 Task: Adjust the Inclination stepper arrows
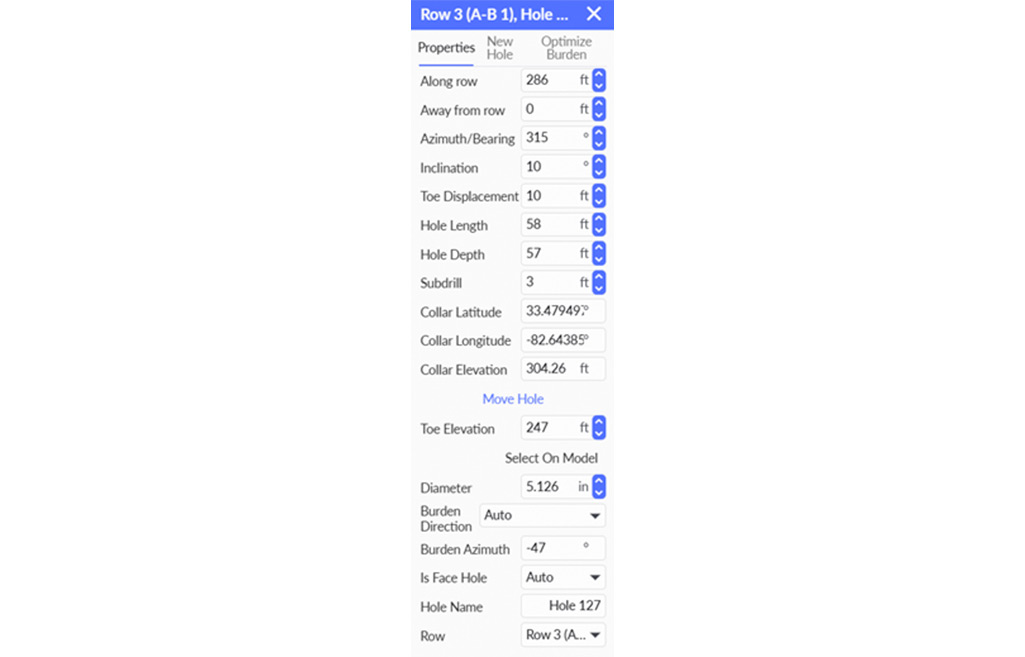(x=599, y=167)
